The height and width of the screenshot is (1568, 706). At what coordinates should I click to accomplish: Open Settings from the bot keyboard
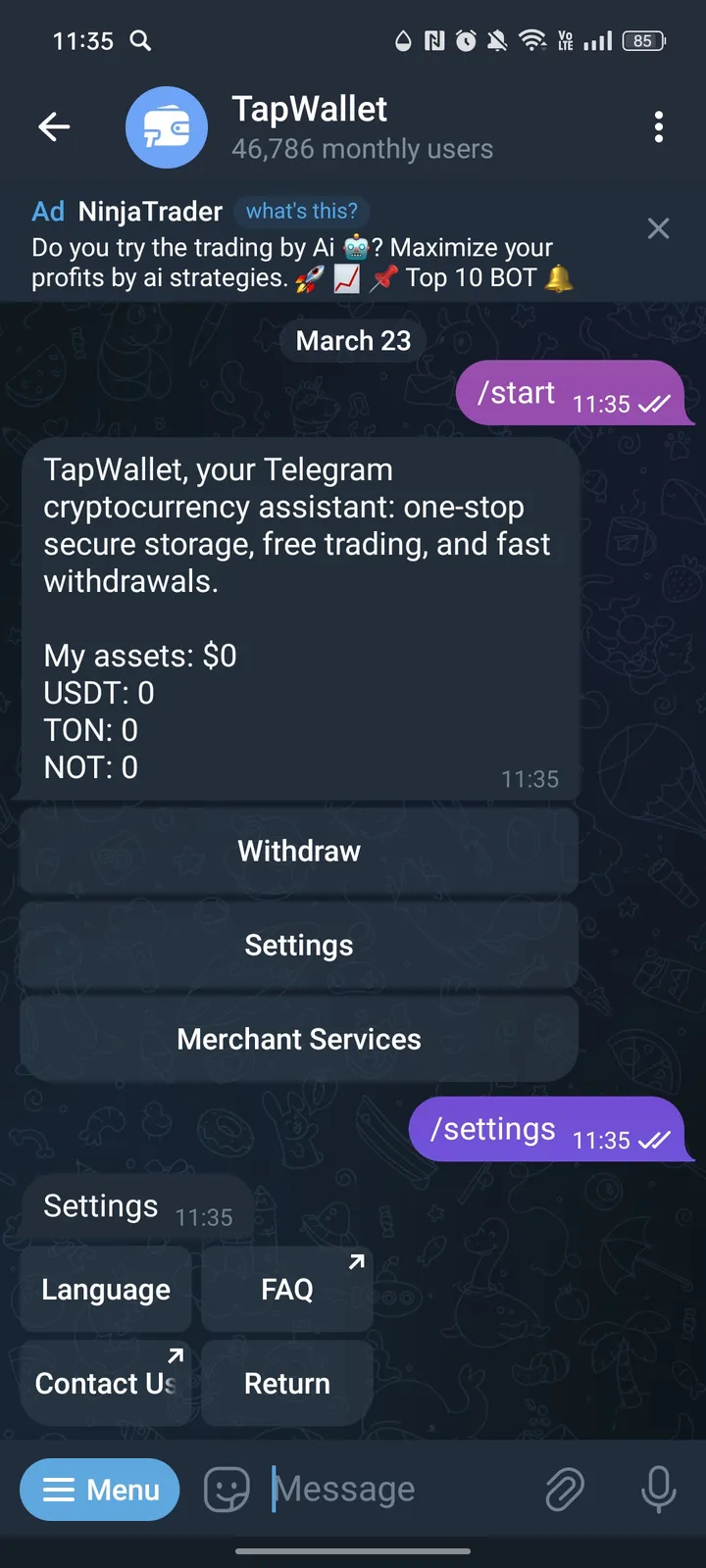(x=298, y=945)
